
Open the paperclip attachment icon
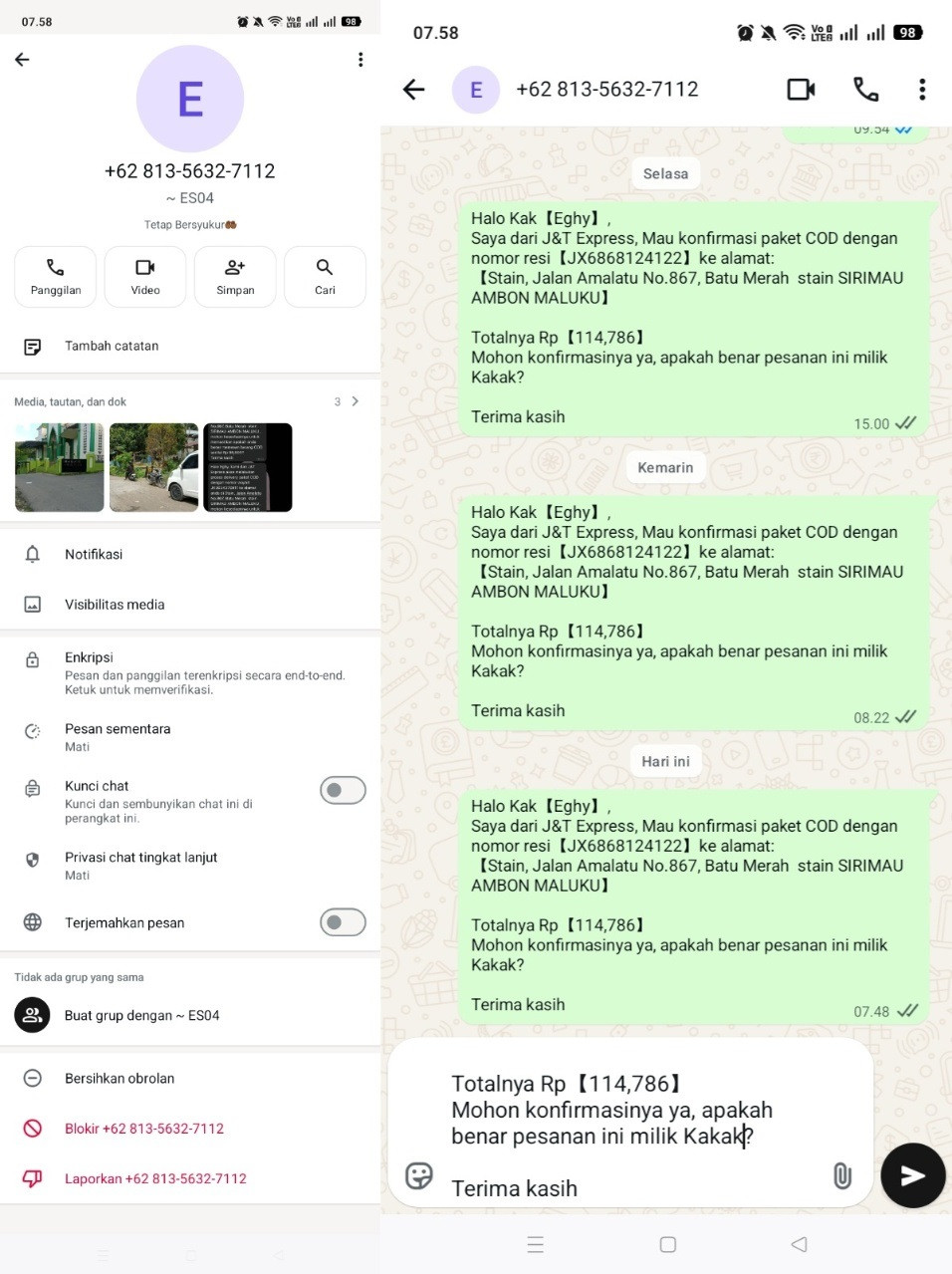pos(842,1176)
